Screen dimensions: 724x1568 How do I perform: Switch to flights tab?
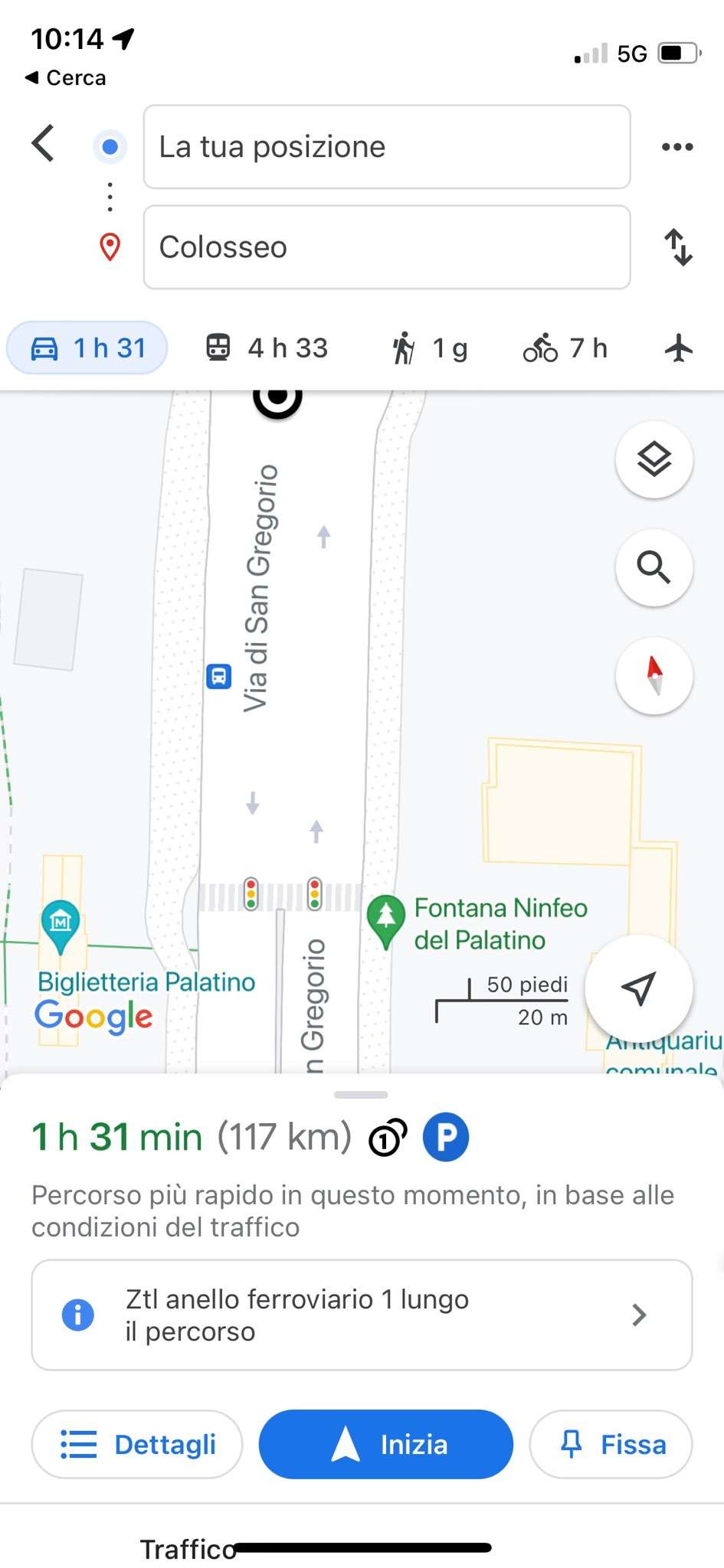click(x=679, y=348)
